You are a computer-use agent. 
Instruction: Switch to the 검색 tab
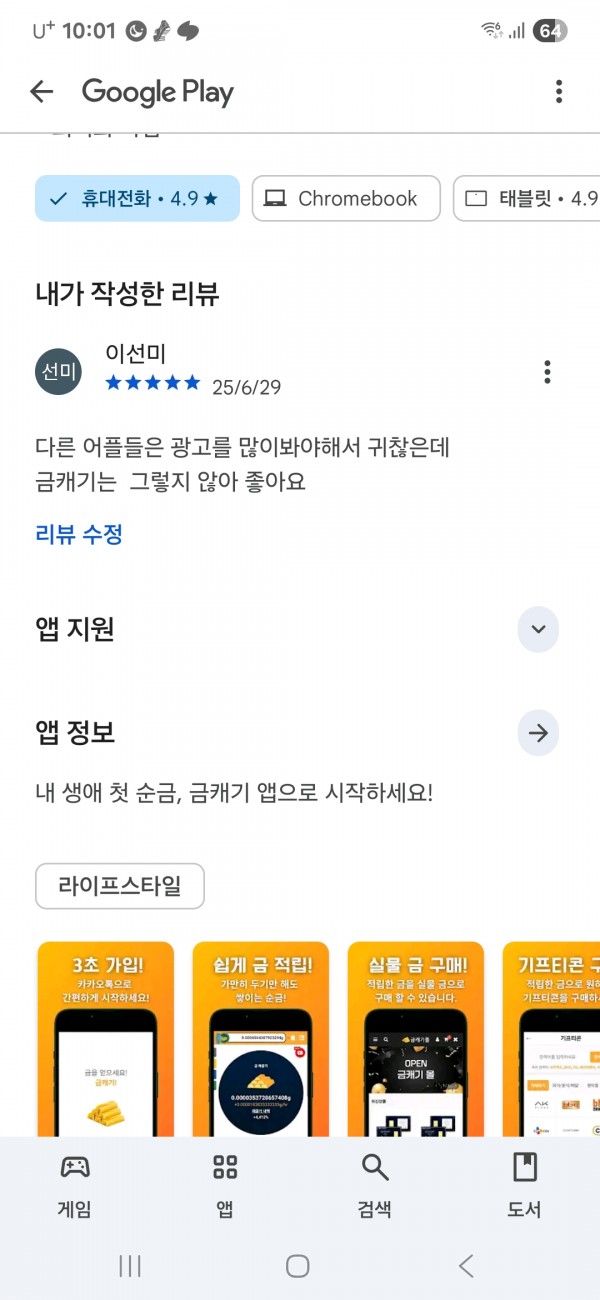pos(375,1185)
